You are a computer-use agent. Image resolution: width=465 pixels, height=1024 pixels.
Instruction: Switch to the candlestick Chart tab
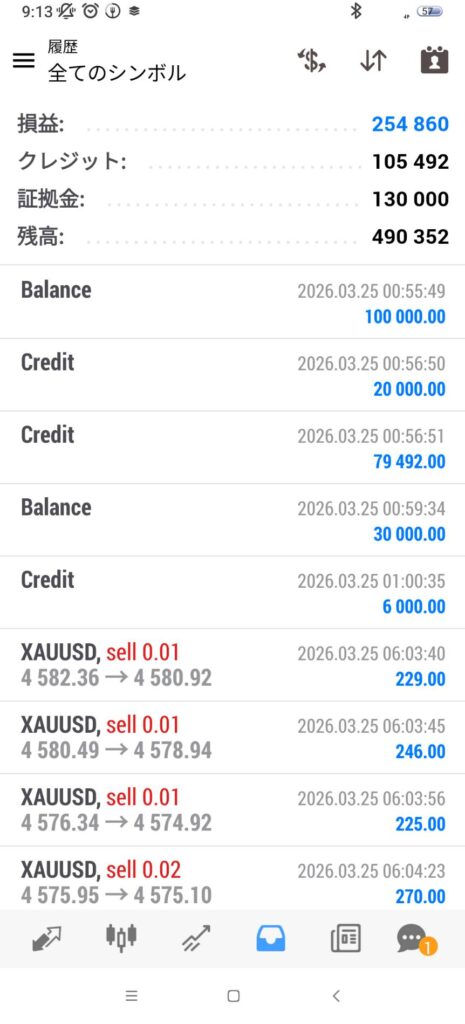121,937
